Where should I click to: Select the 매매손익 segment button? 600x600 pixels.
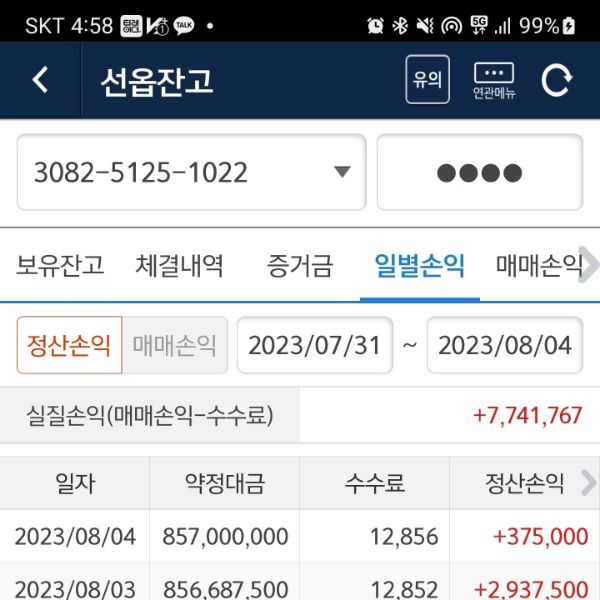coord(175,345)
